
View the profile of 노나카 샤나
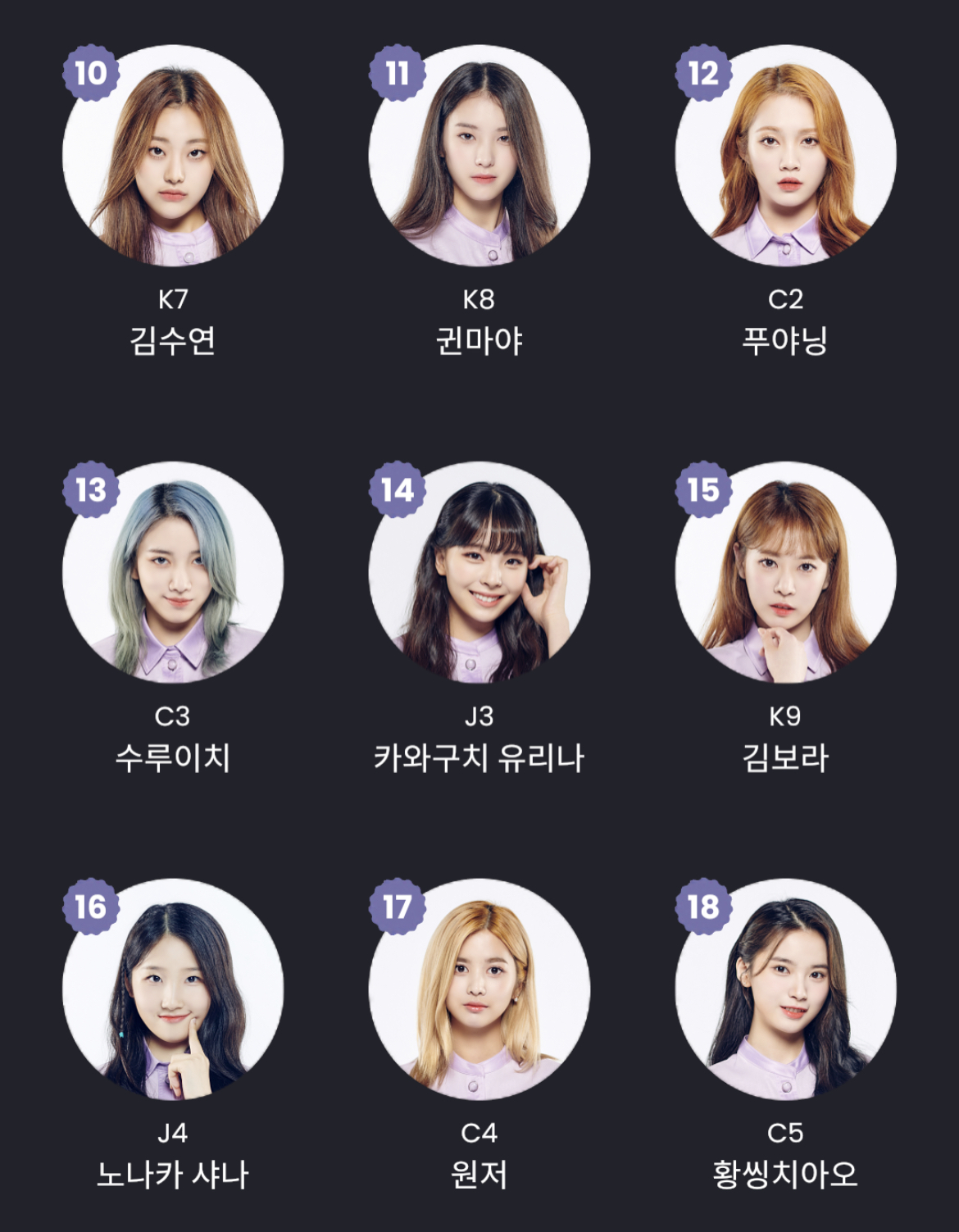[x=173, y=989]
